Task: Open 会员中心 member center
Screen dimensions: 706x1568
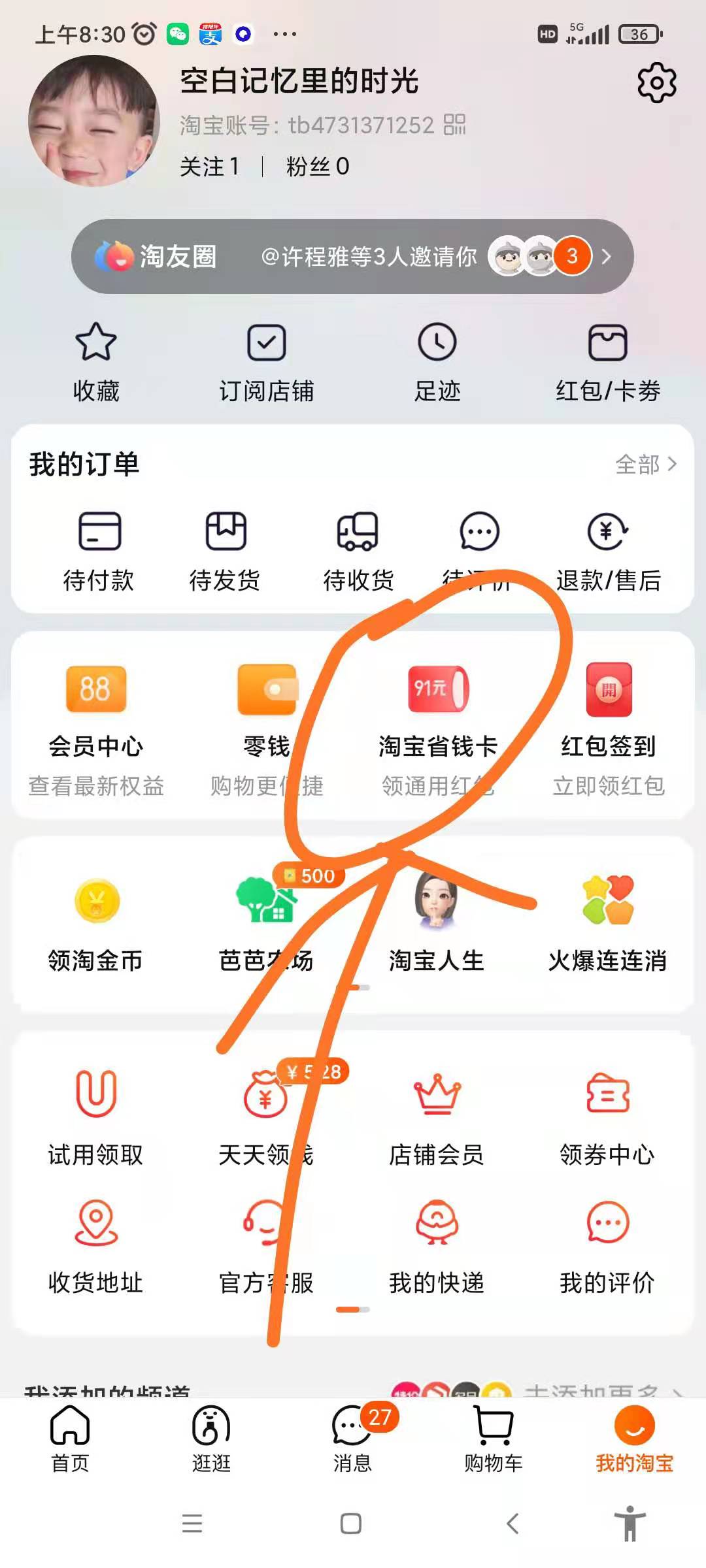Action: click(x=95, y=725)
